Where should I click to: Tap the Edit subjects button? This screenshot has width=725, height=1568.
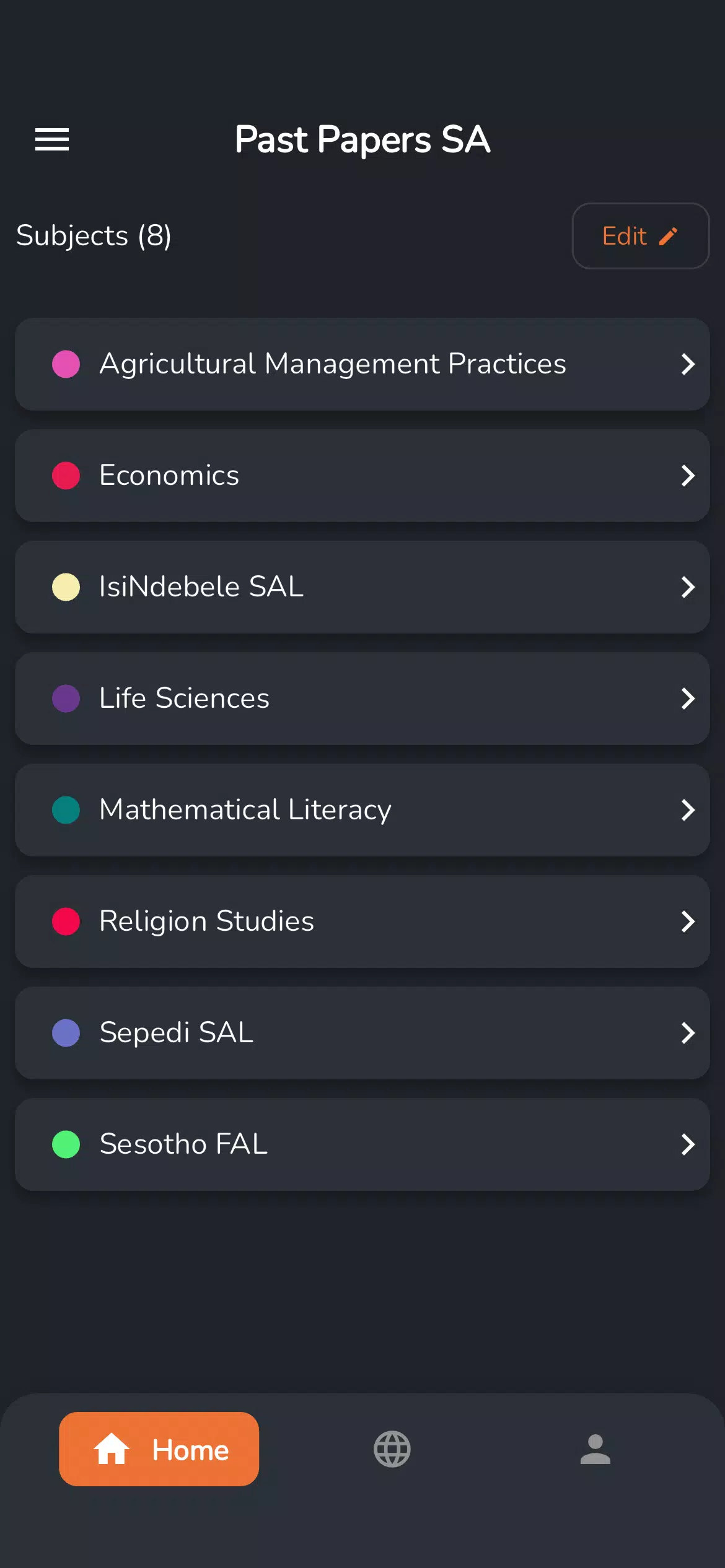tap(640, 236)
